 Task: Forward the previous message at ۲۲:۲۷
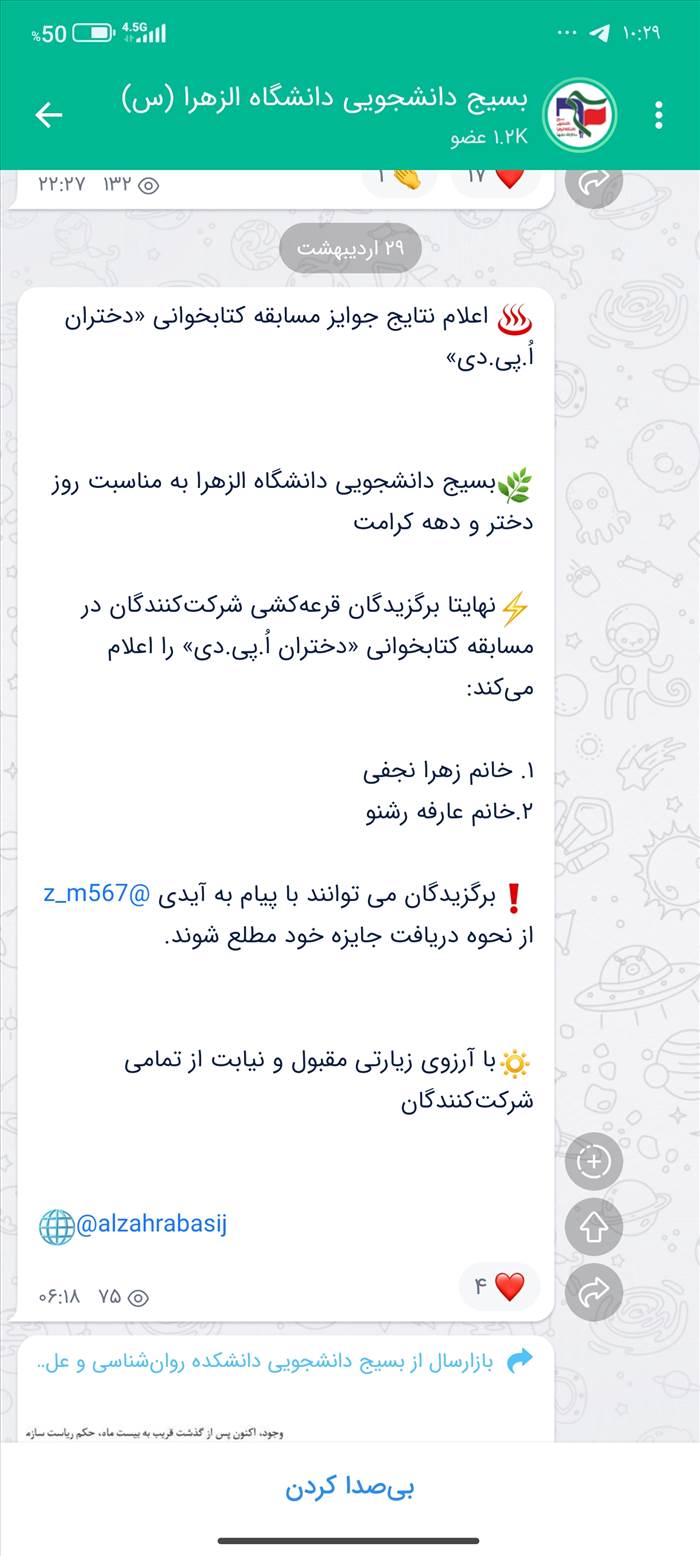[594, 183]
